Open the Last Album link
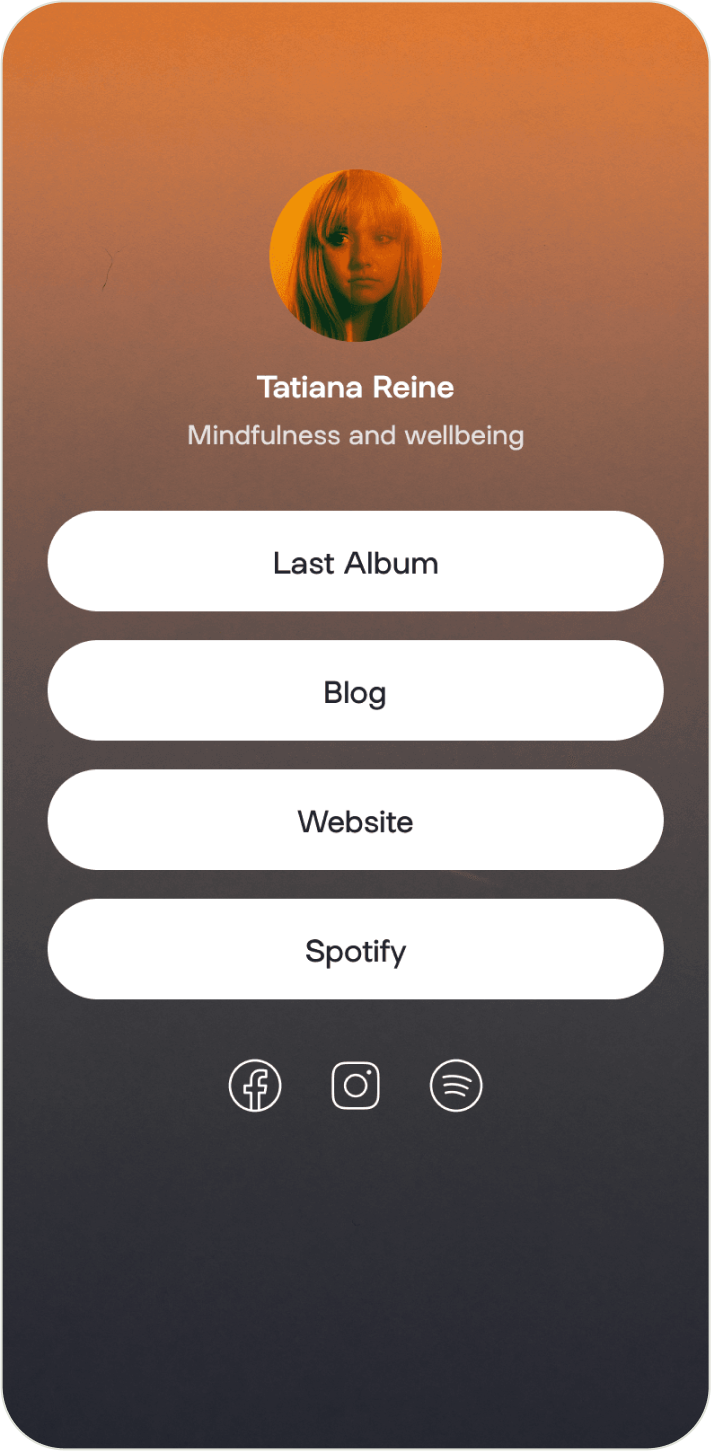Image resolution: width=711 pixels, height=1451 pixels. coord(355,562)
